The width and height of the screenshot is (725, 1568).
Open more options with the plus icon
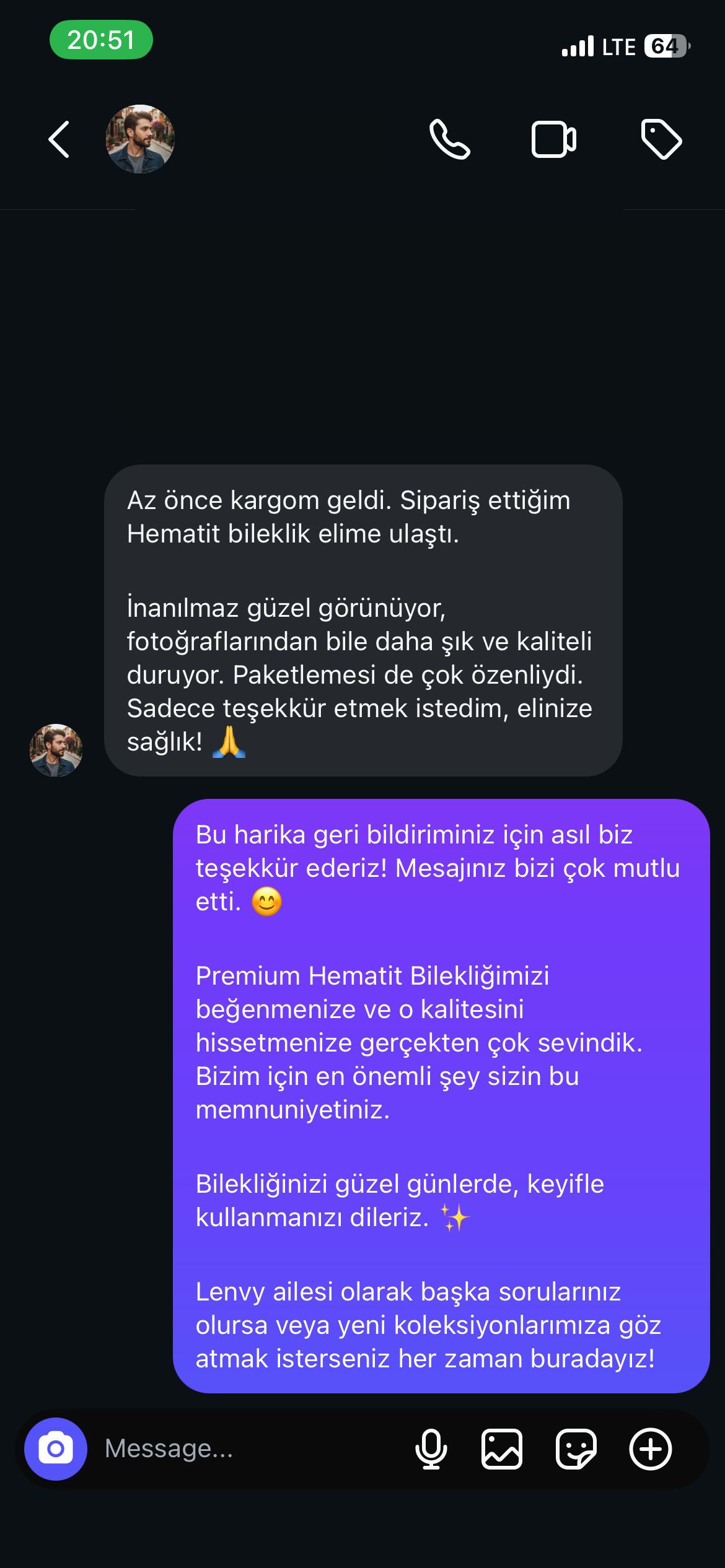point(651,1449)
